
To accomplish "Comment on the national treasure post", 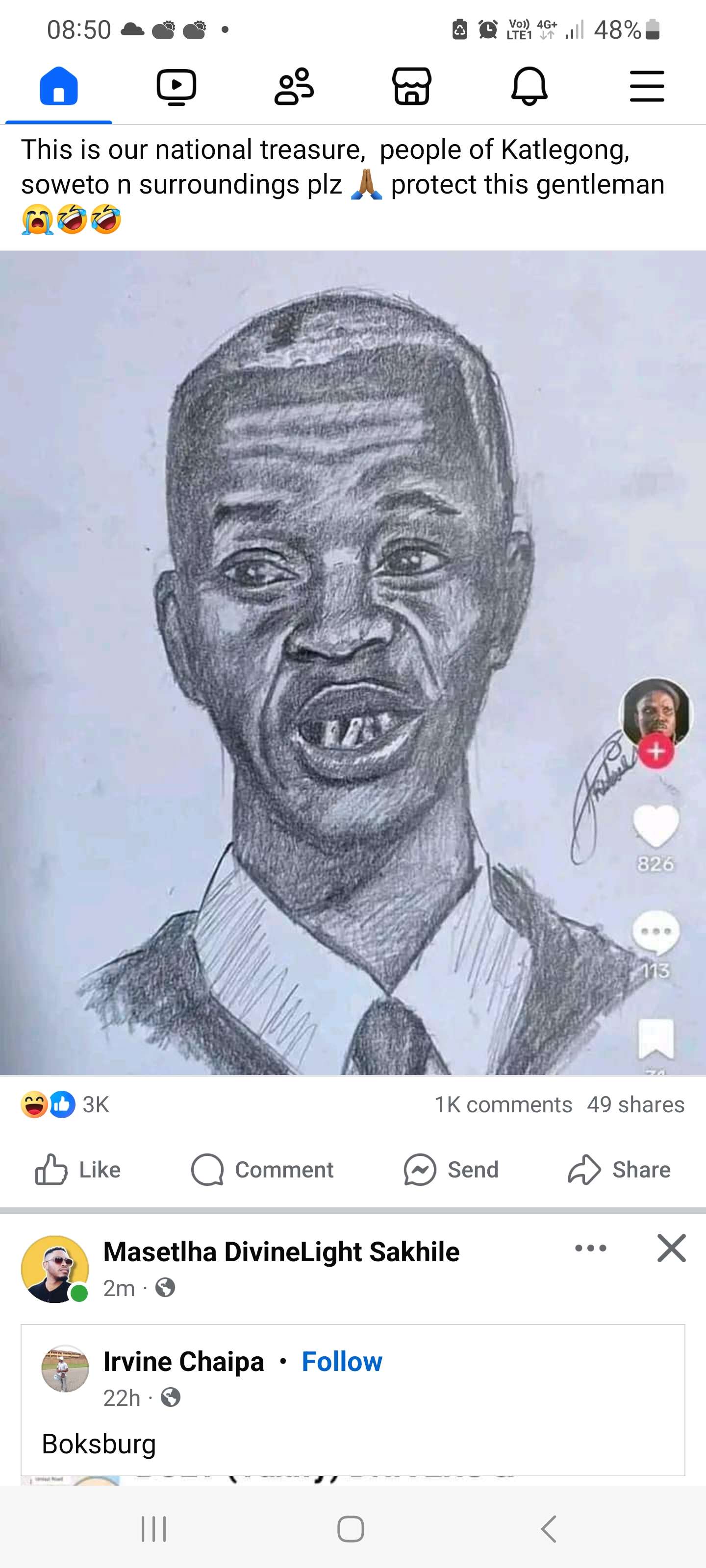I will tap(262, 1169).
